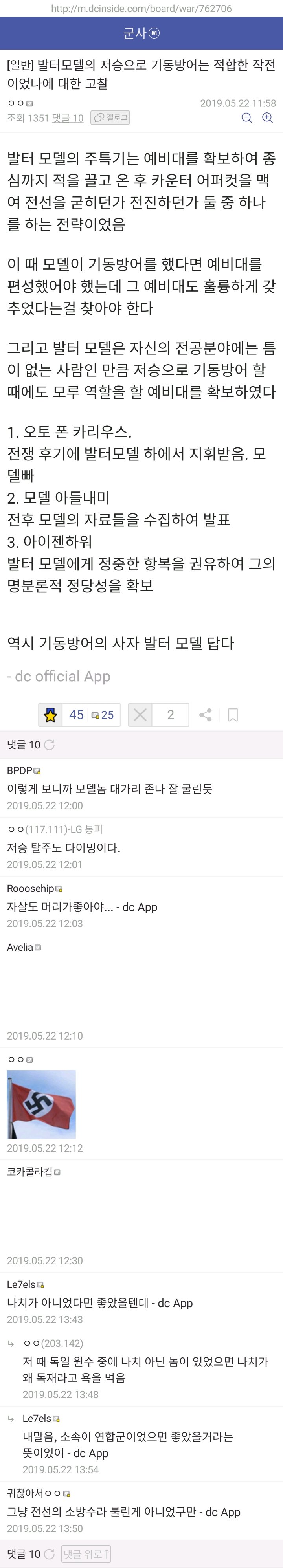This screenshot has width=283, height=1568.
Task: Refresh the comment list at top
Action: 49,745
